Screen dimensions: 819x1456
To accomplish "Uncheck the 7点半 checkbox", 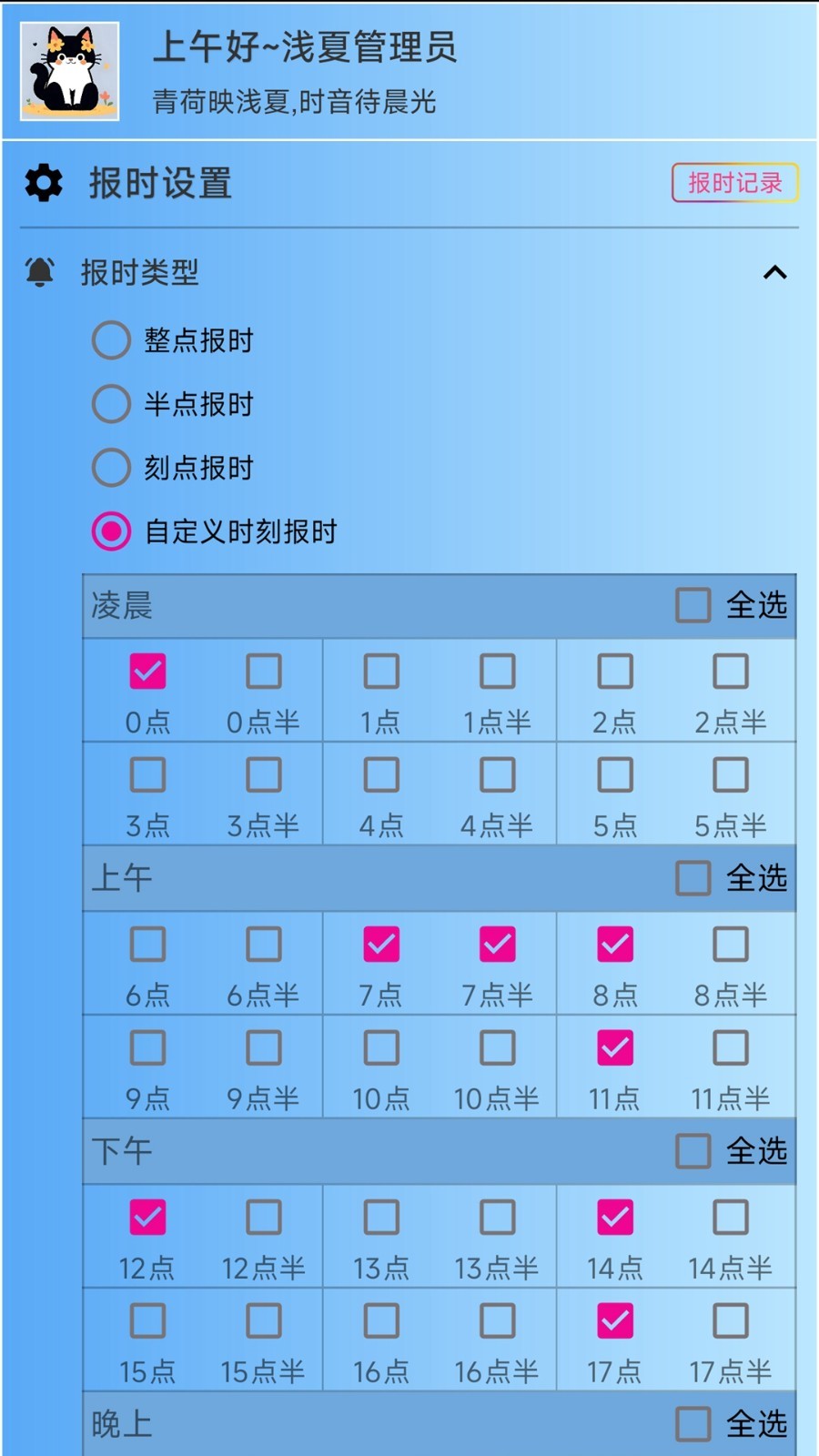I will pyautogui.click(x=498, y=945).
